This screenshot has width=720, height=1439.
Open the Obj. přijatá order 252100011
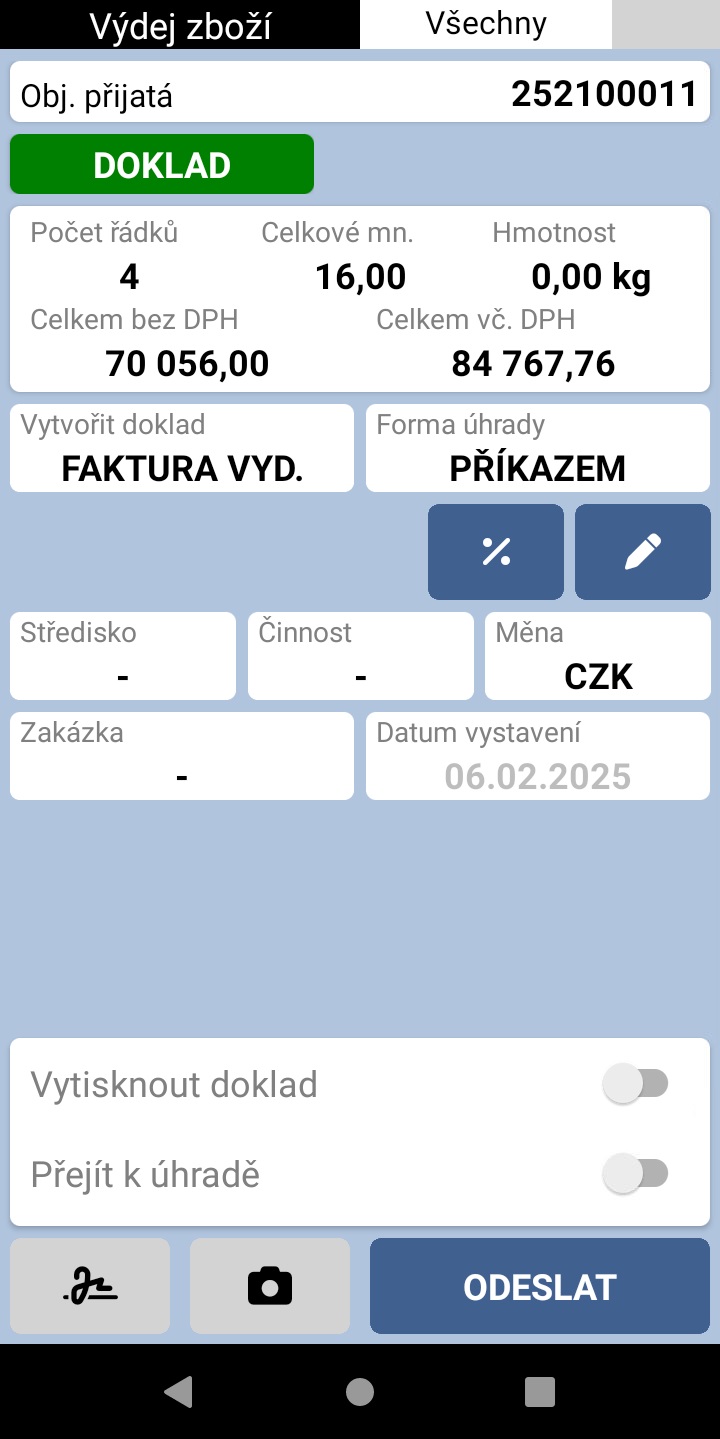point(360,93)
